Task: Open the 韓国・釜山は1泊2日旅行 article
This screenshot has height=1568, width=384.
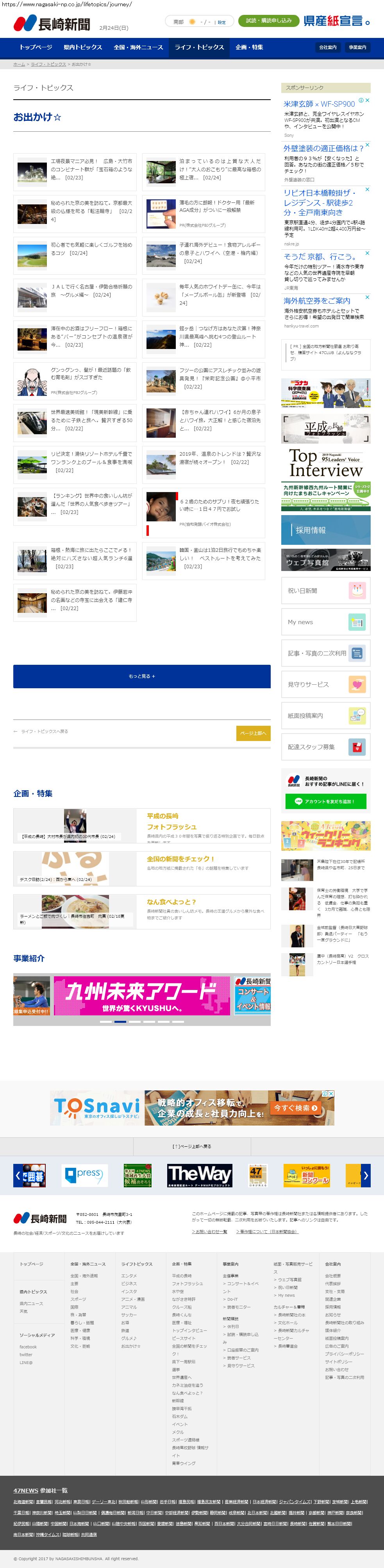Action: [x=204, y=558]
